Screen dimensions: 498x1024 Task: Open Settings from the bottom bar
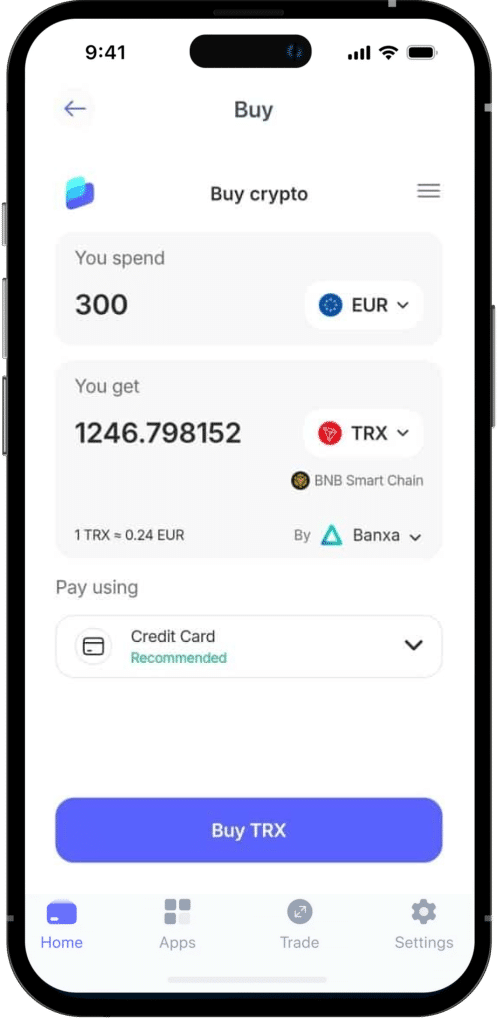[x=424, y=923]
